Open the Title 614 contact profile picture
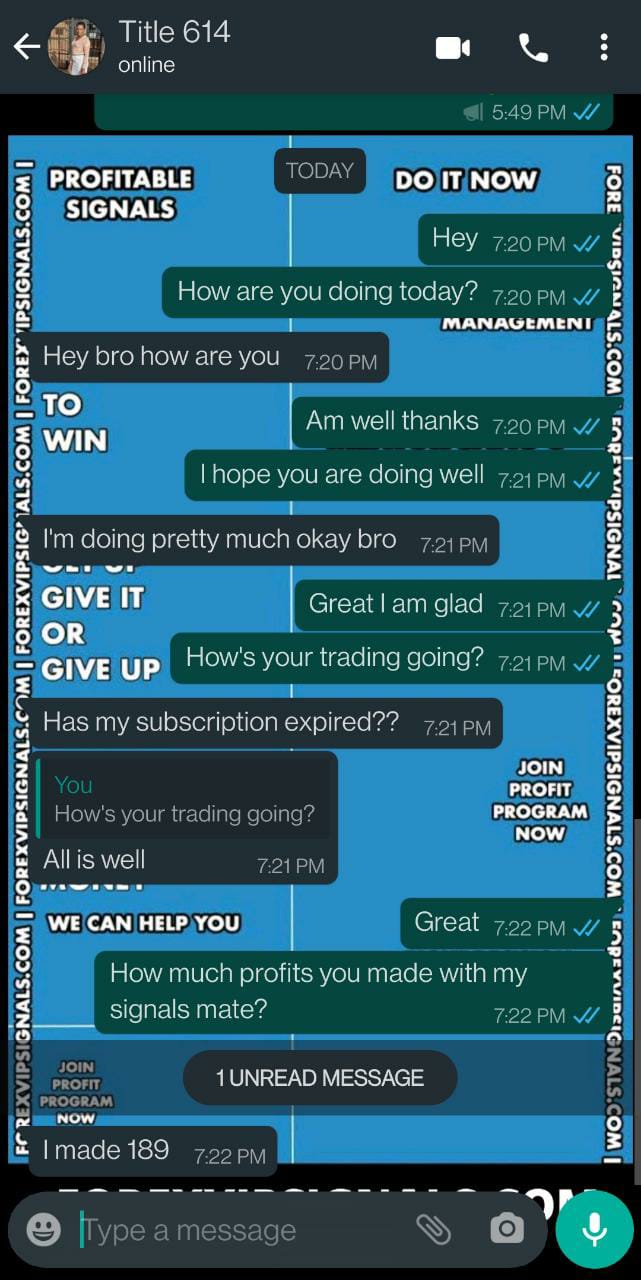The height and width of the screenshot is (1280, 641). pos(76,46)
